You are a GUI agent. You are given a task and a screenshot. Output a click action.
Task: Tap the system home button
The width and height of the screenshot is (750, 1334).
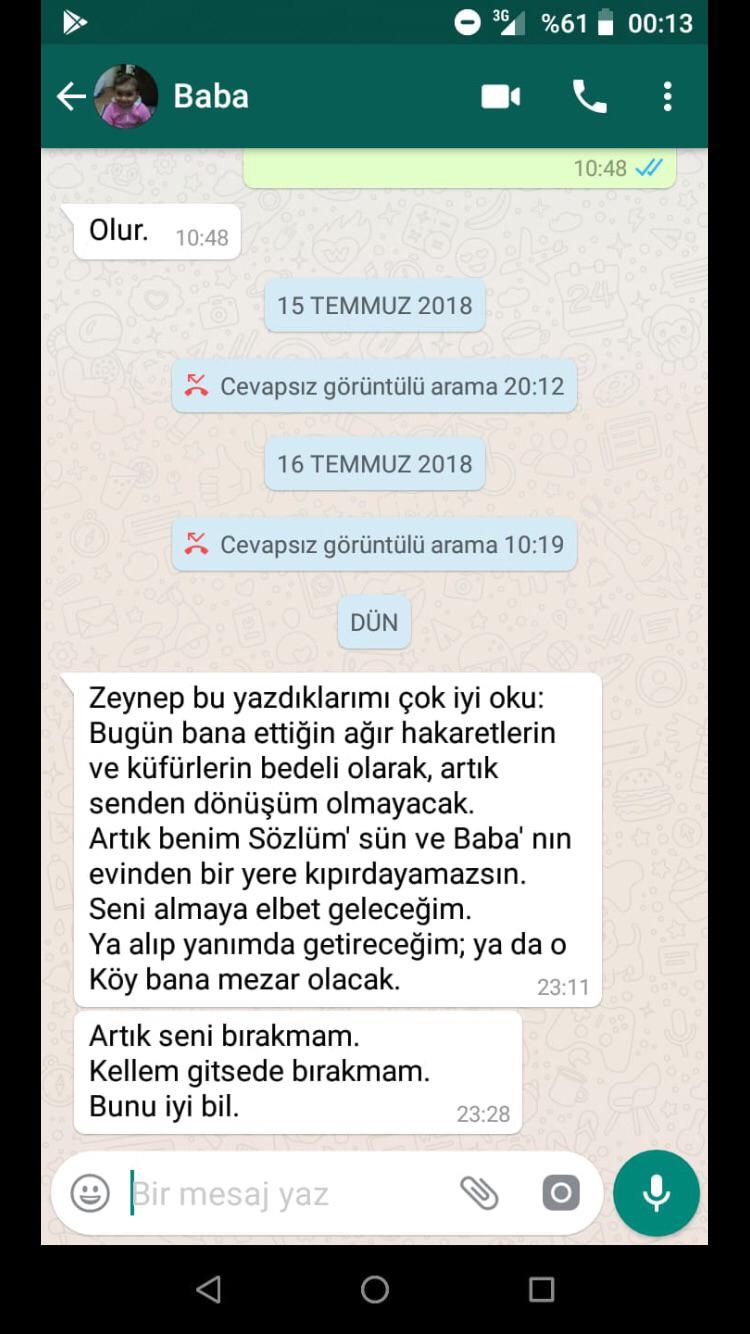tap(375, 1289)
